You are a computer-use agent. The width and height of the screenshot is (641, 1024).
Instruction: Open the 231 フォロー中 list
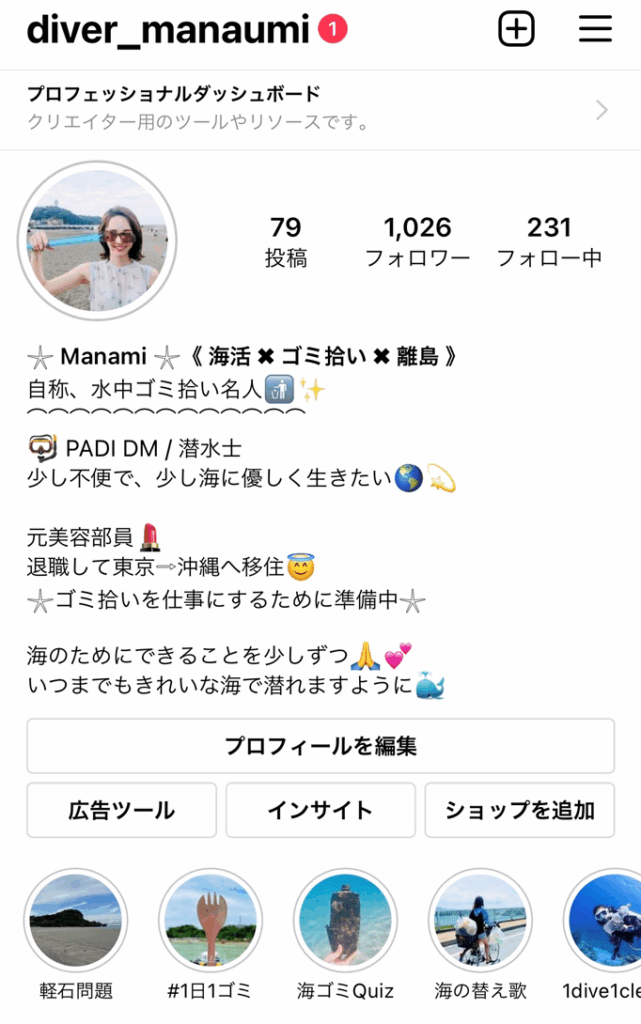(549, 242)
